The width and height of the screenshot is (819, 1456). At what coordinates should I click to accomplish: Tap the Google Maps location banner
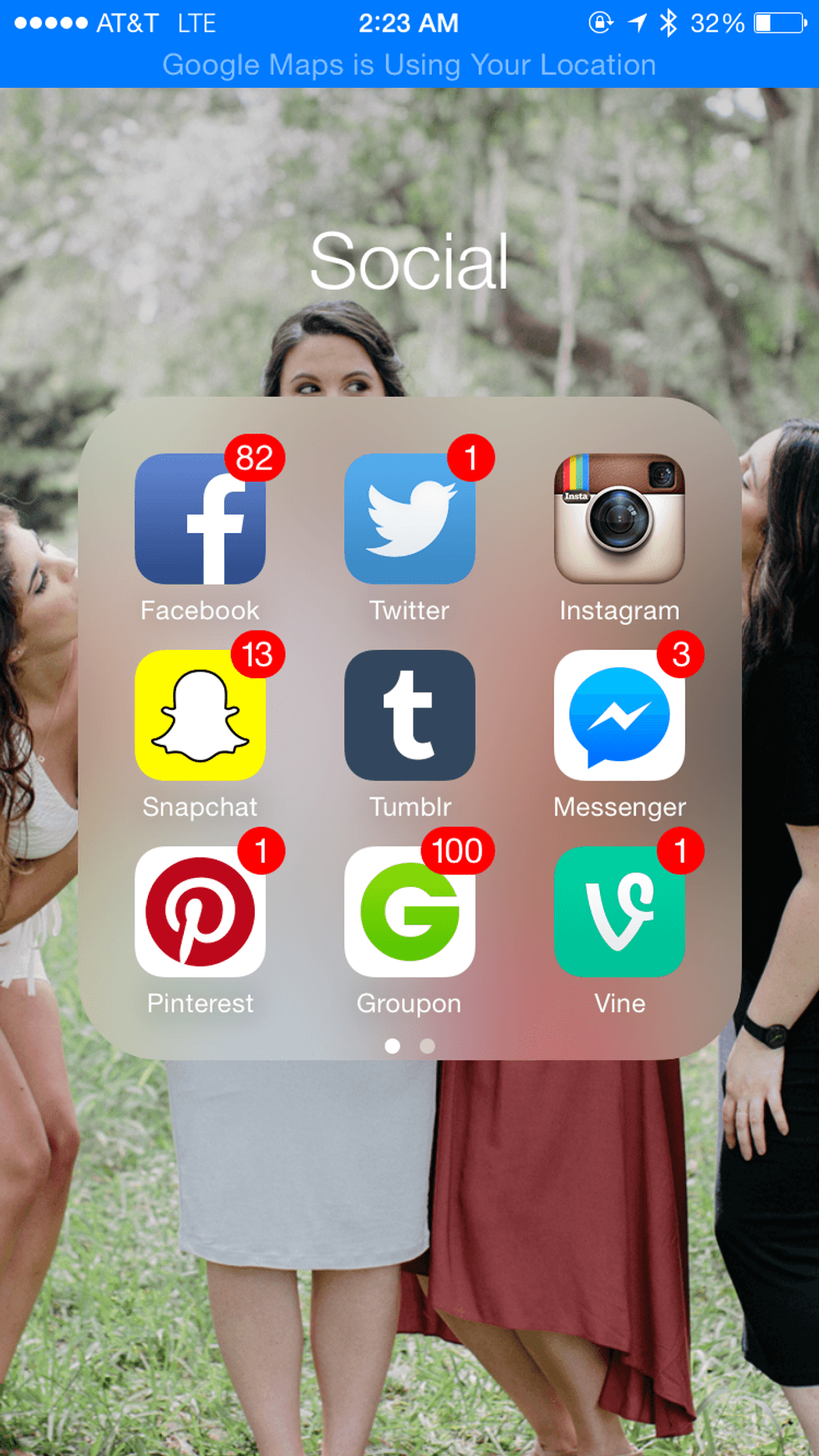[409, 65]
